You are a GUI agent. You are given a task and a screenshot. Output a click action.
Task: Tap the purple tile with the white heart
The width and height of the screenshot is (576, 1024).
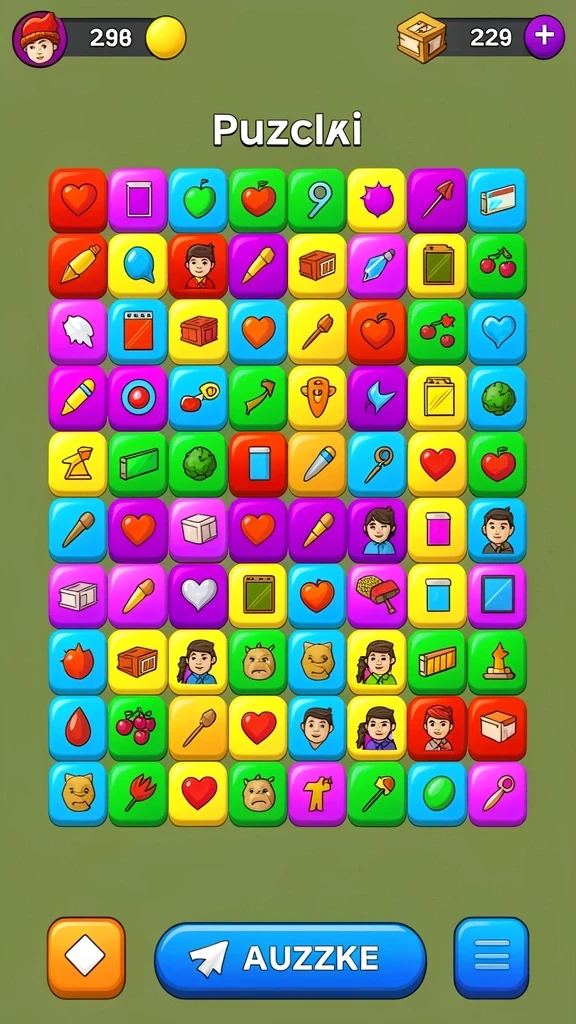tap(198, 596)
